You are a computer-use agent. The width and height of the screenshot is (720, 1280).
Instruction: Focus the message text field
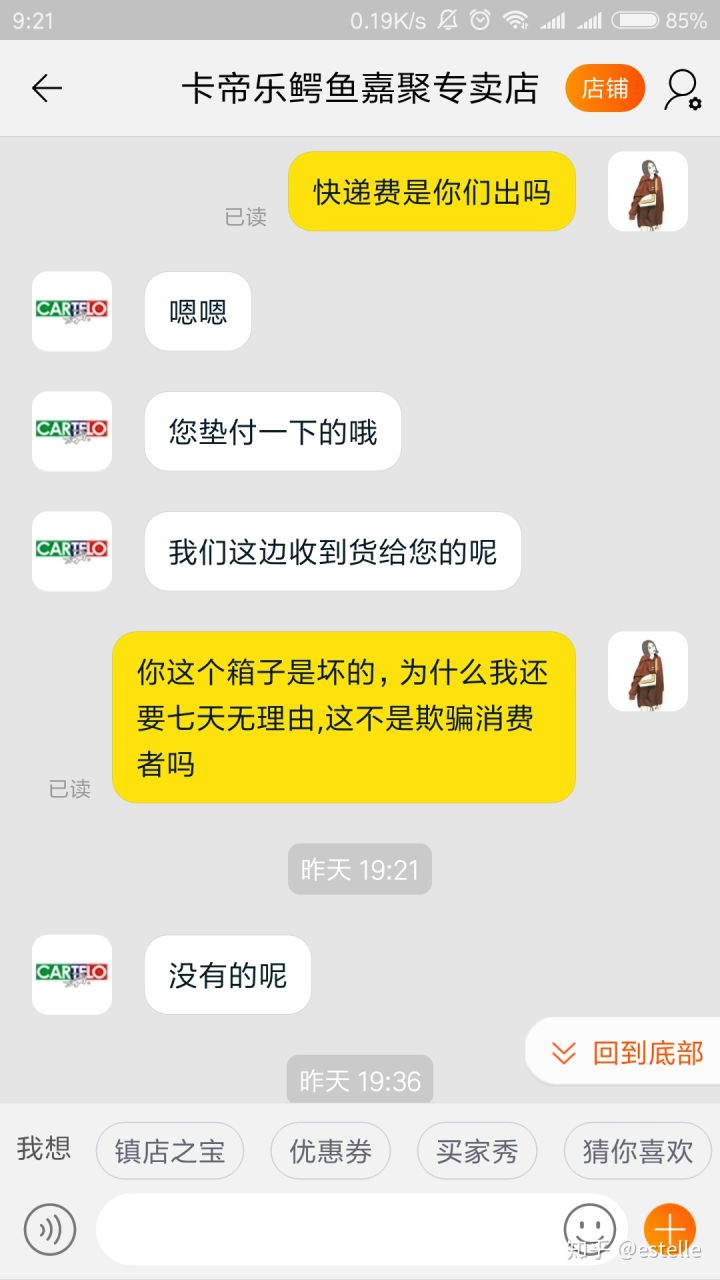pyautogui.click(x=330, y=1229)
